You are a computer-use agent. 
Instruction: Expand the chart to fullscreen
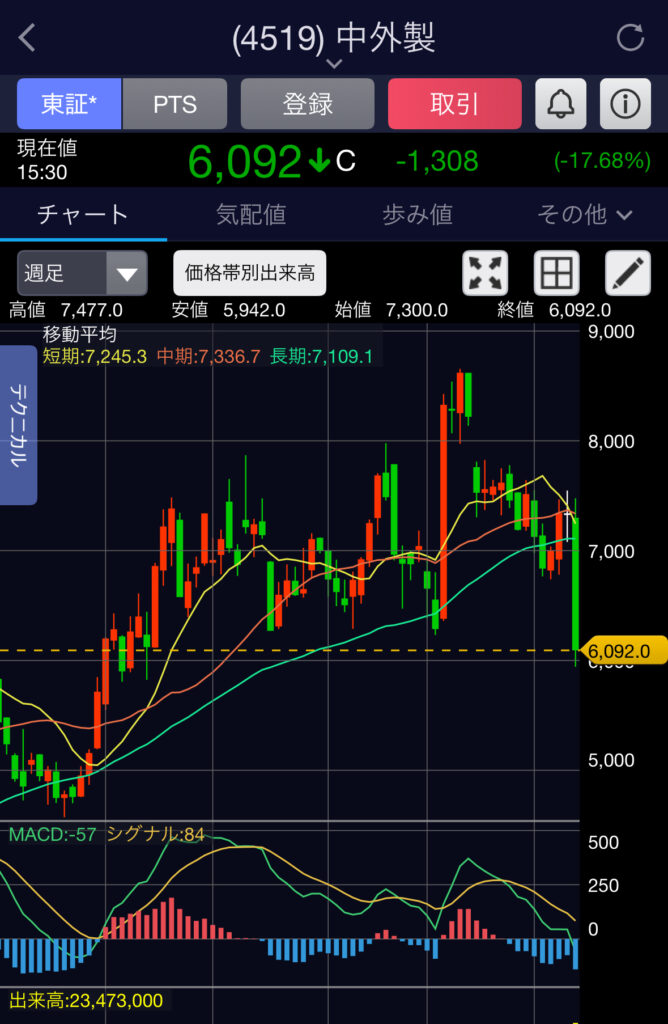coord(485,273)
